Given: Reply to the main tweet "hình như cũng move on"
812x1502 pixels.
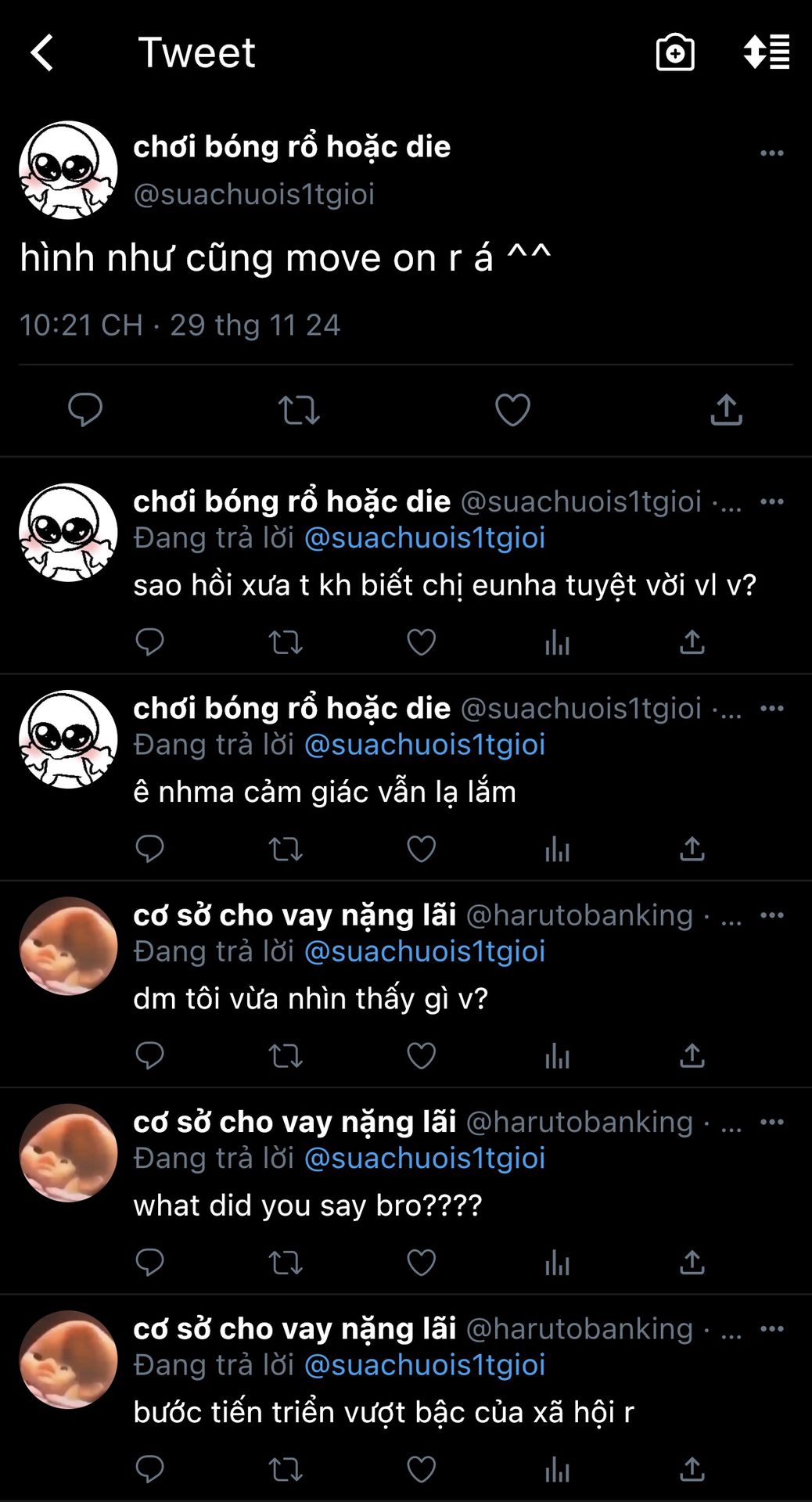Looking at the screenshot, I should pos(85,410).
